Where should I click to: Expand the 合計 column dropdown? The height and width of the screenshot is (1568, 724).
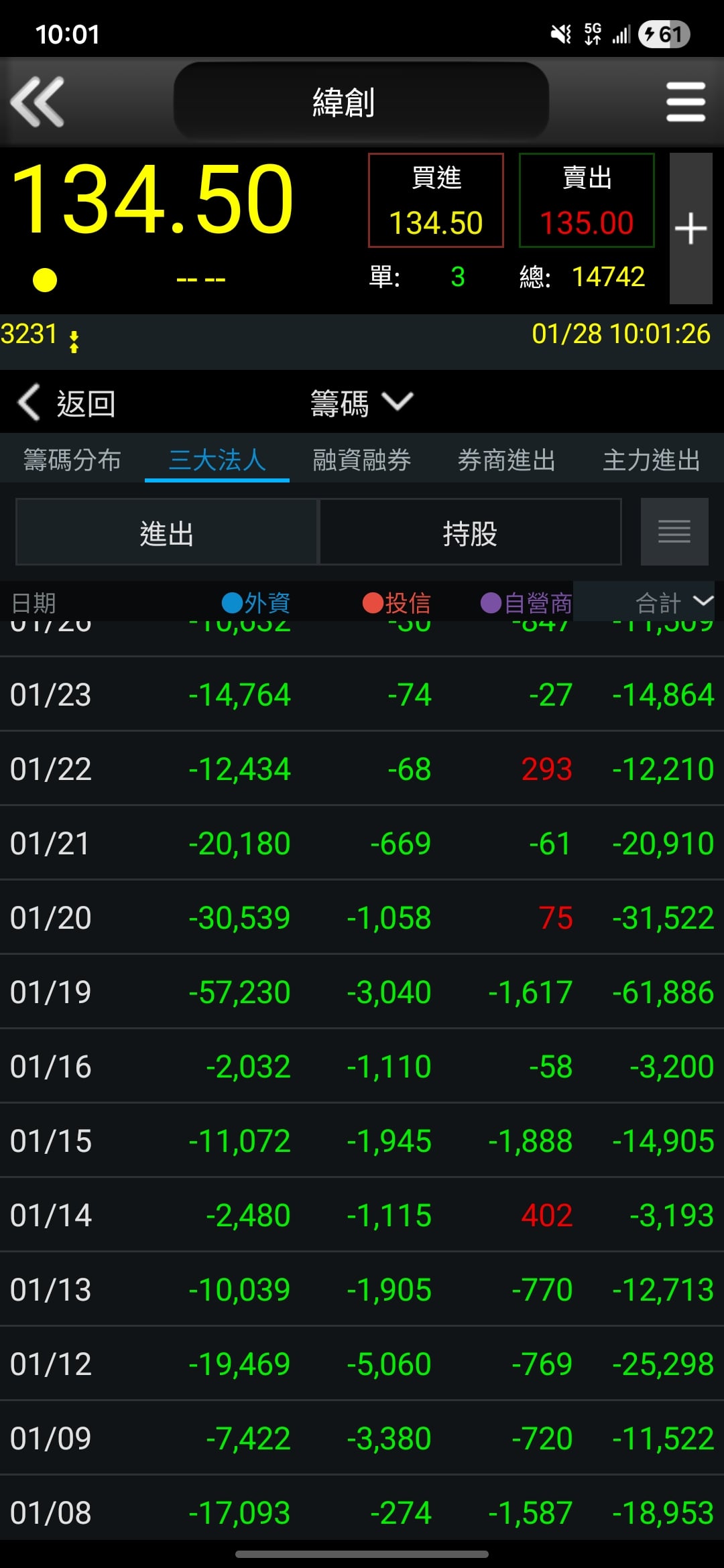coord(674,602)
